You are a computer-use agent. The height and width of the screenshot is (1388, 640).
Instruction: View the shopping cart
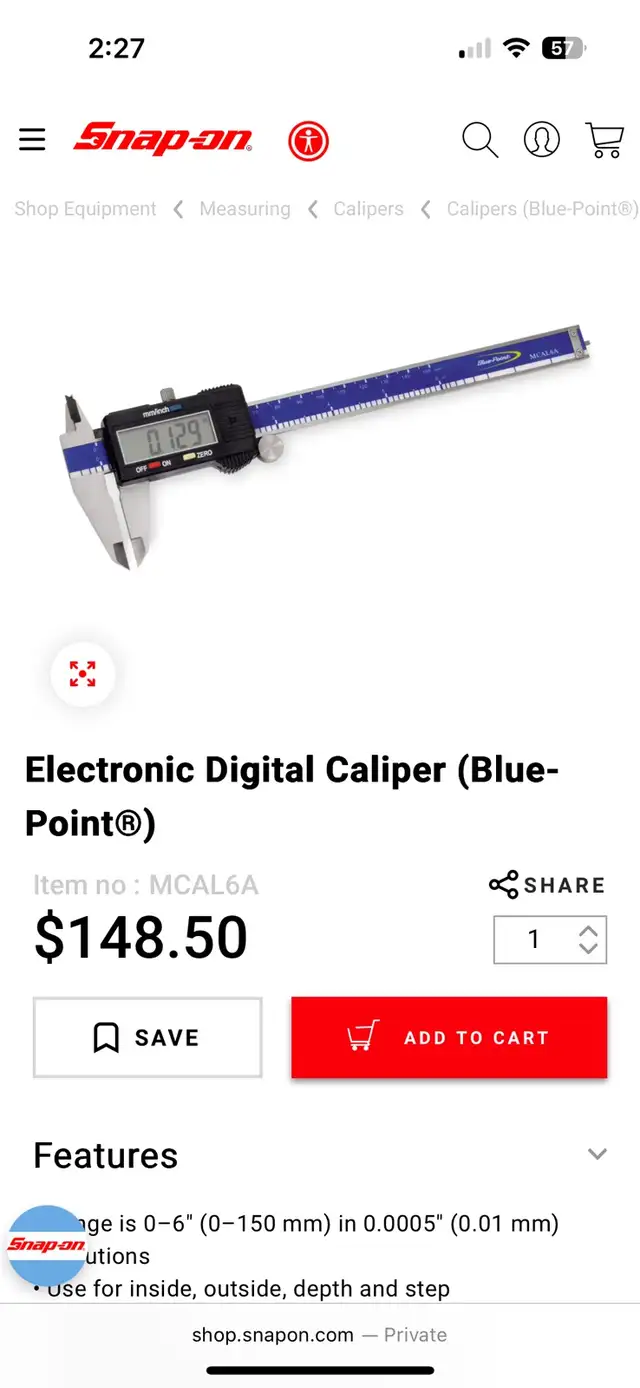coord(604,140)
